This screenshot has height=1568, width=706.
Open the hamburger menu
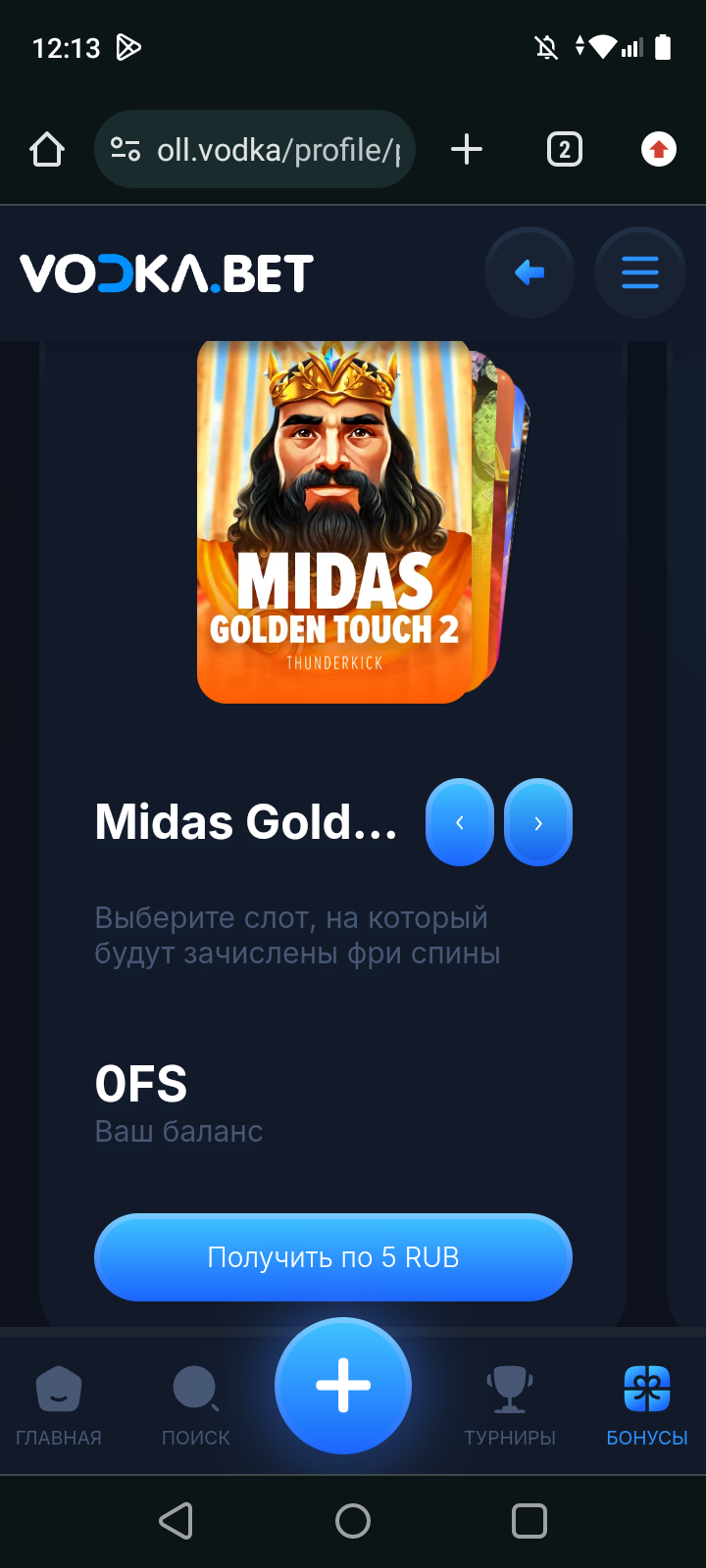click(640, 272)
